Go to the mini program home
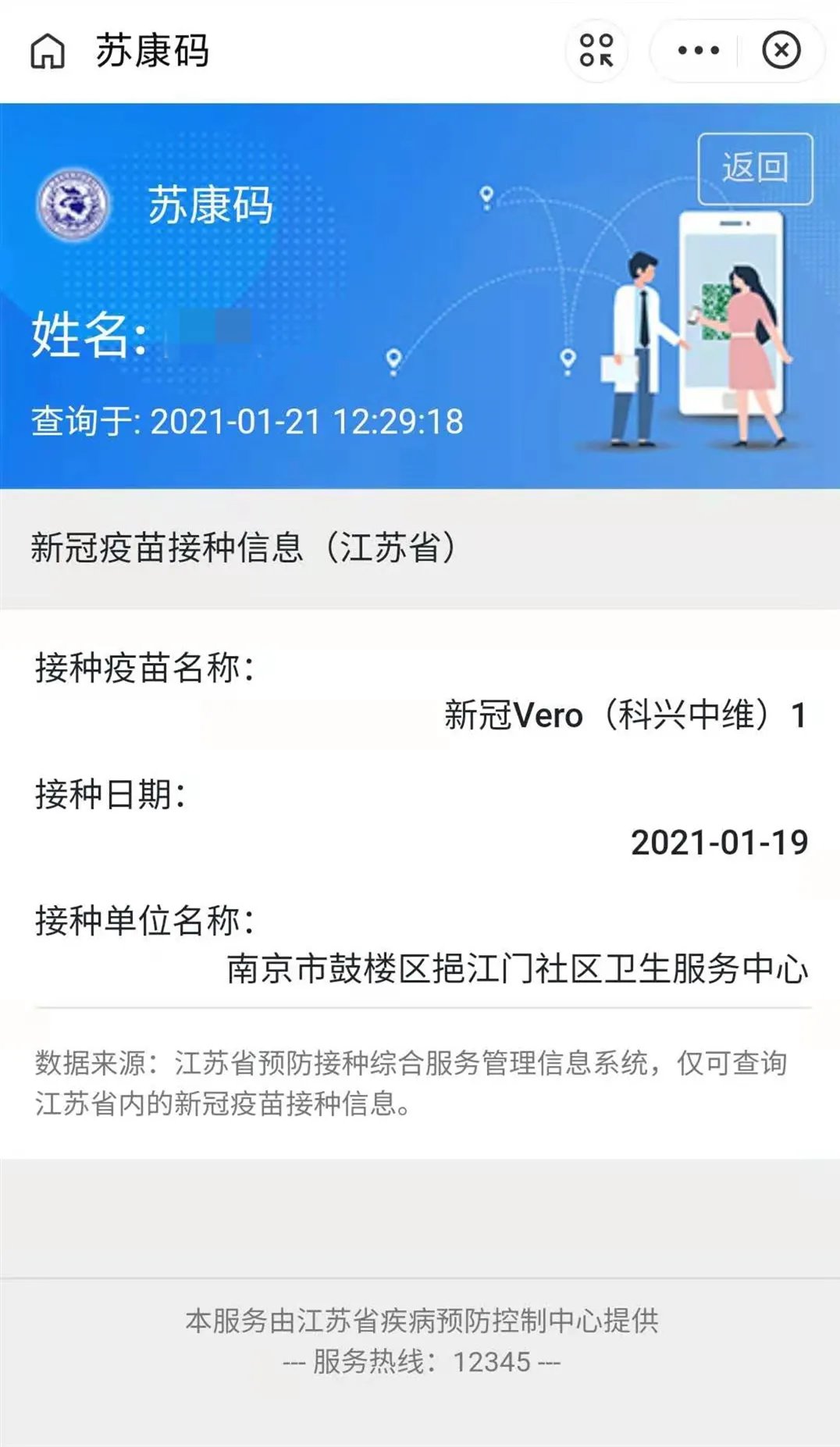Viewport: 840px width, 1447px height. (x=48, y=52)
